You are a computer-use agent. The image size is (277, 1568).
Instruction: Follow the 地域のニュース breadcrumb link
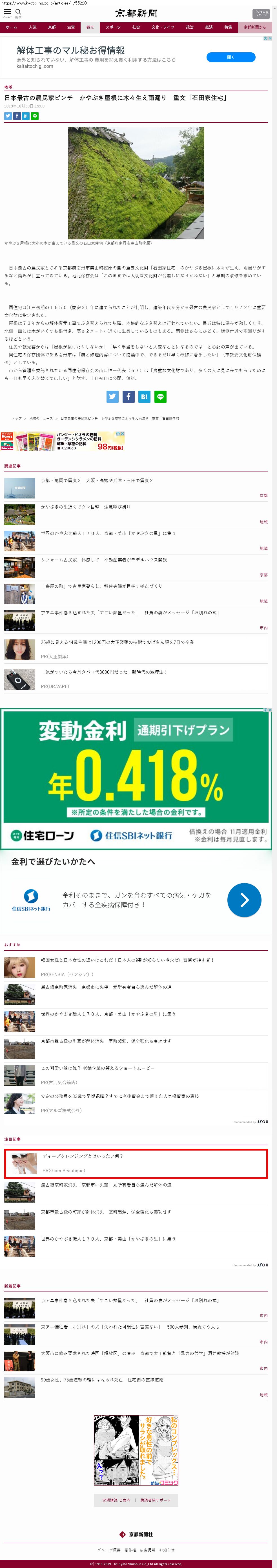41,418
